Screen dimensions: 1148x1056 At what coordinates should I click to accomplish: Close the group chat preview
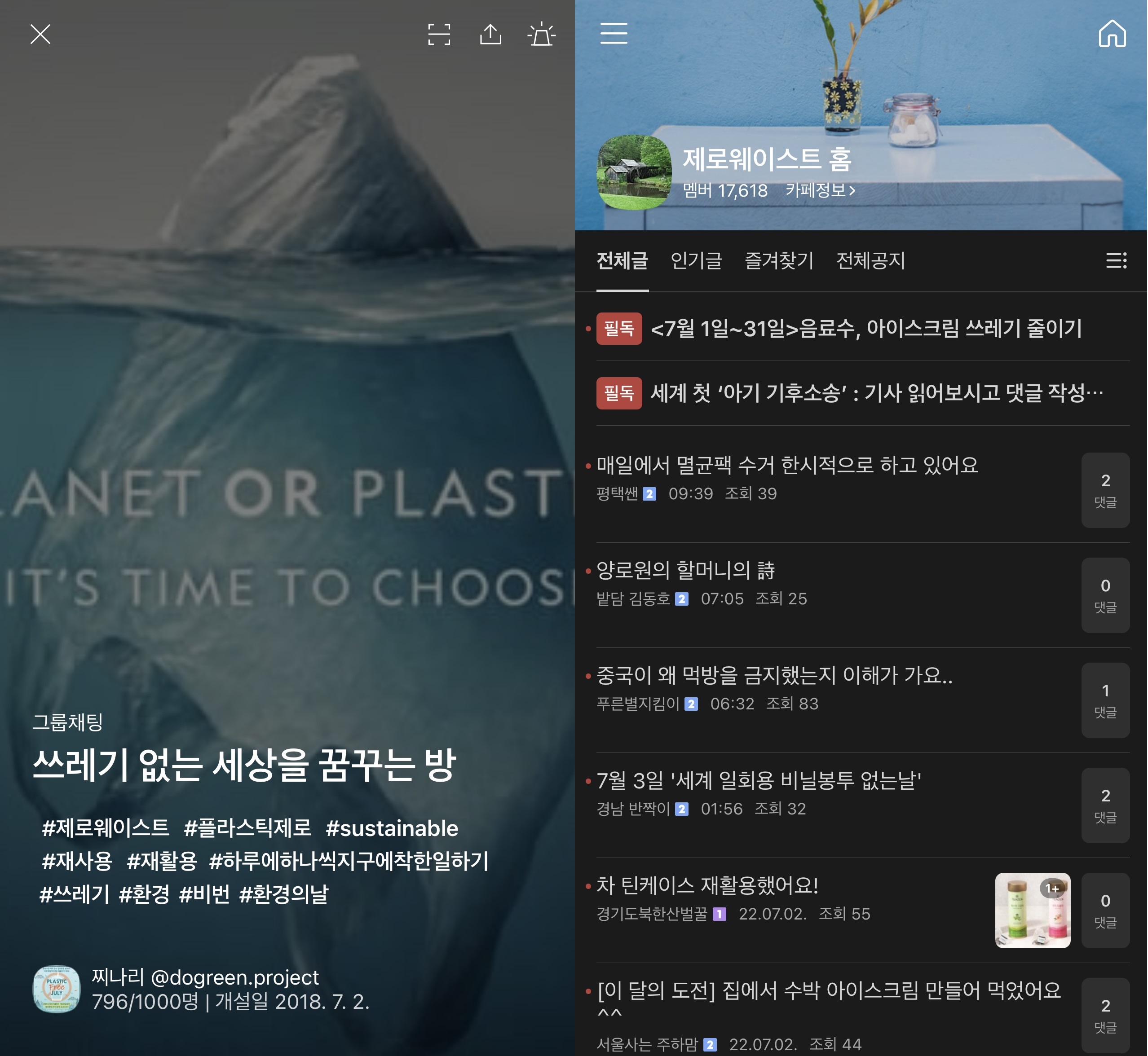(40, 34)
